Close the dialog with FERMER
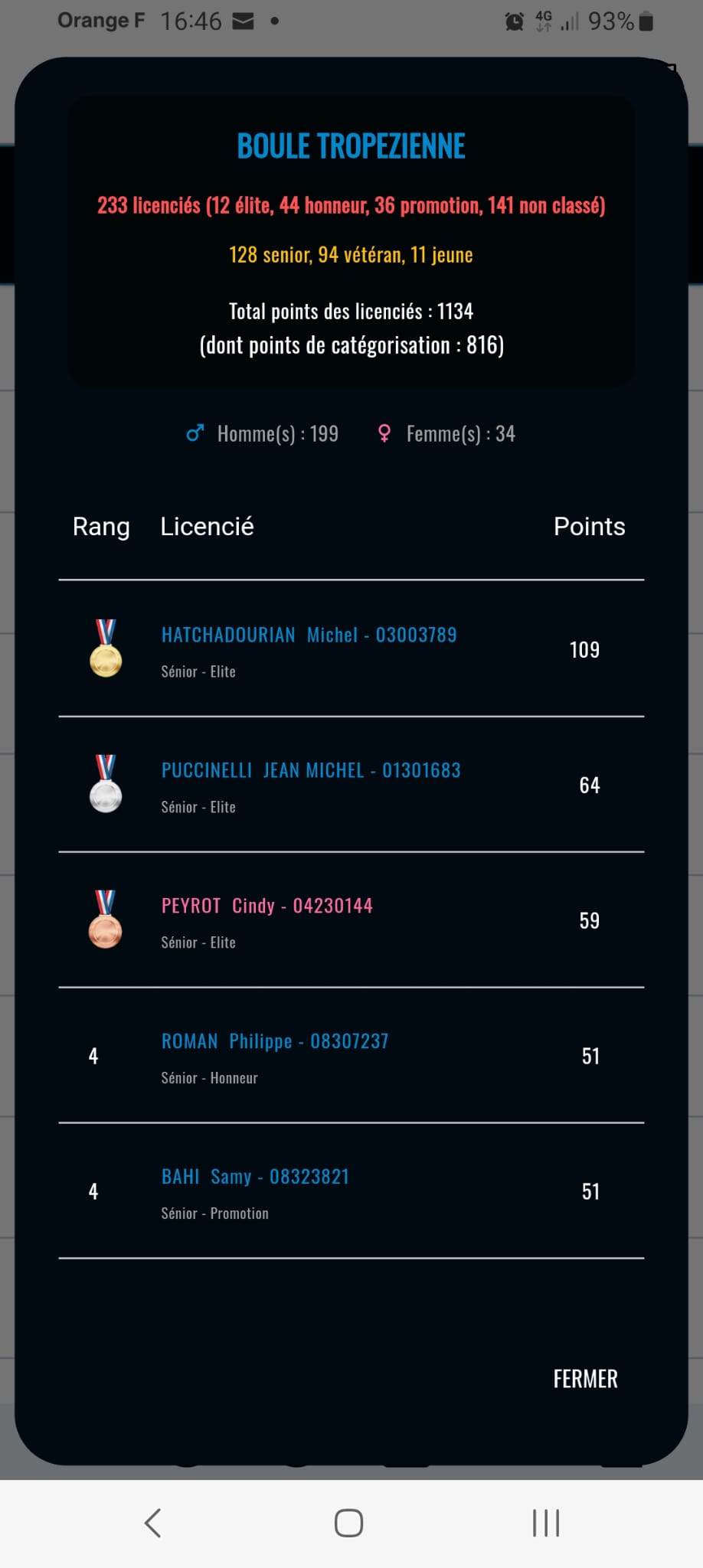 pyautogui.click(x=585, y=1379)
